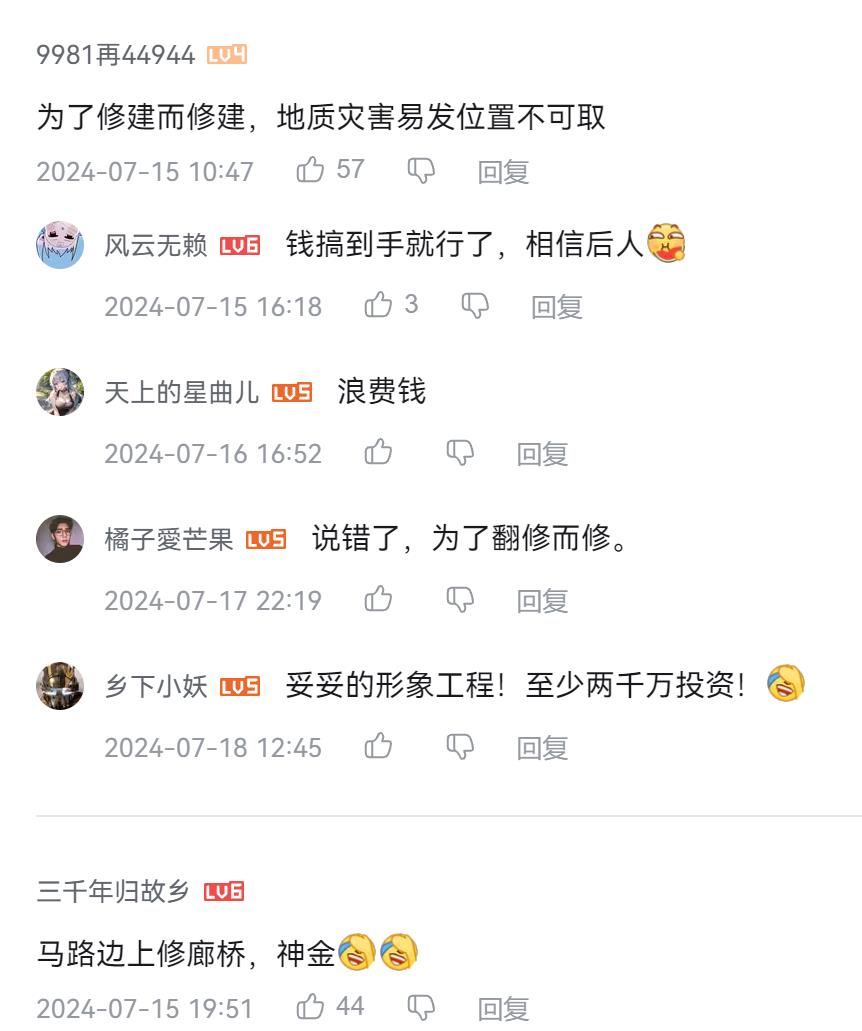Reply to 9981再44944's comment
862x1031 pixels.
(503, 172)
